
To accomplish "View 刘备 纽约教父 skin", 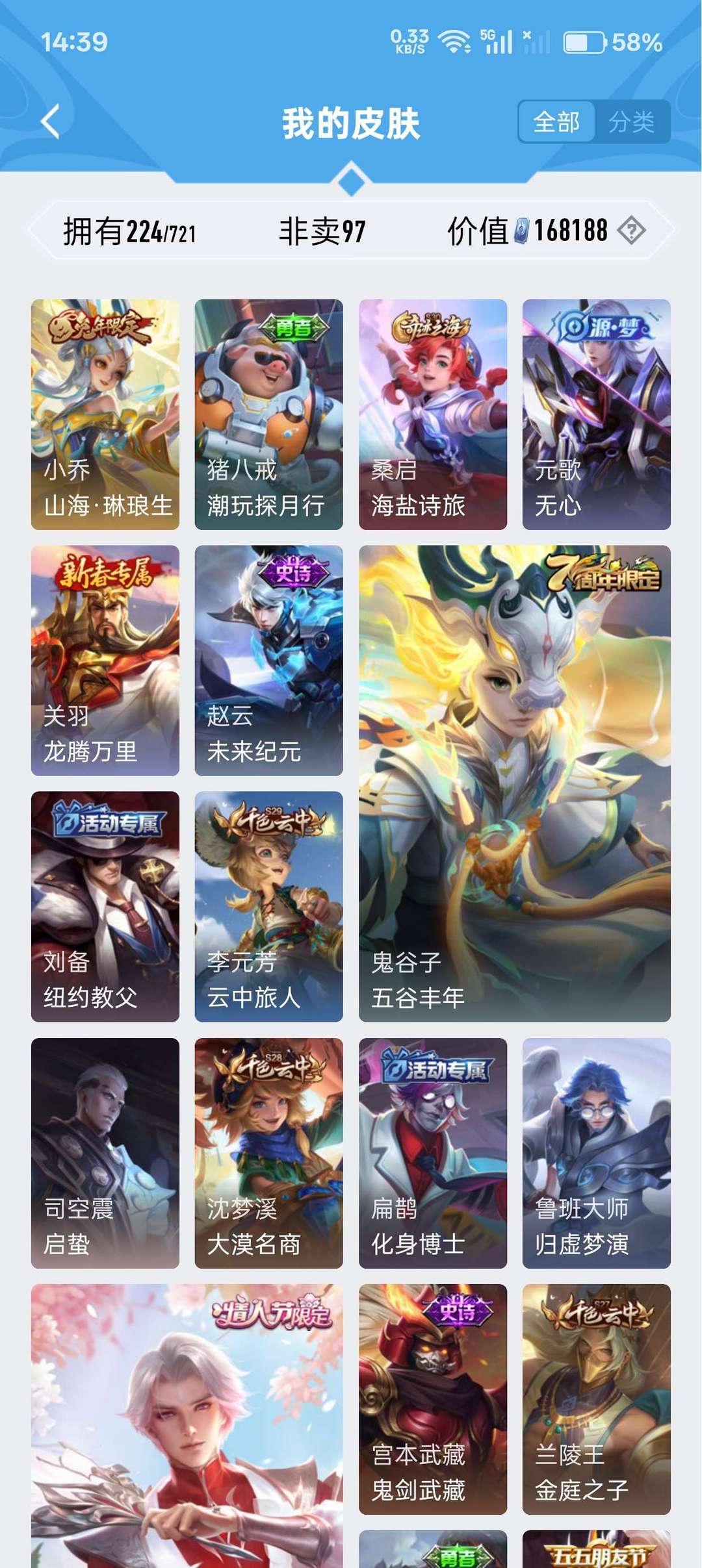I will point(105,907).
